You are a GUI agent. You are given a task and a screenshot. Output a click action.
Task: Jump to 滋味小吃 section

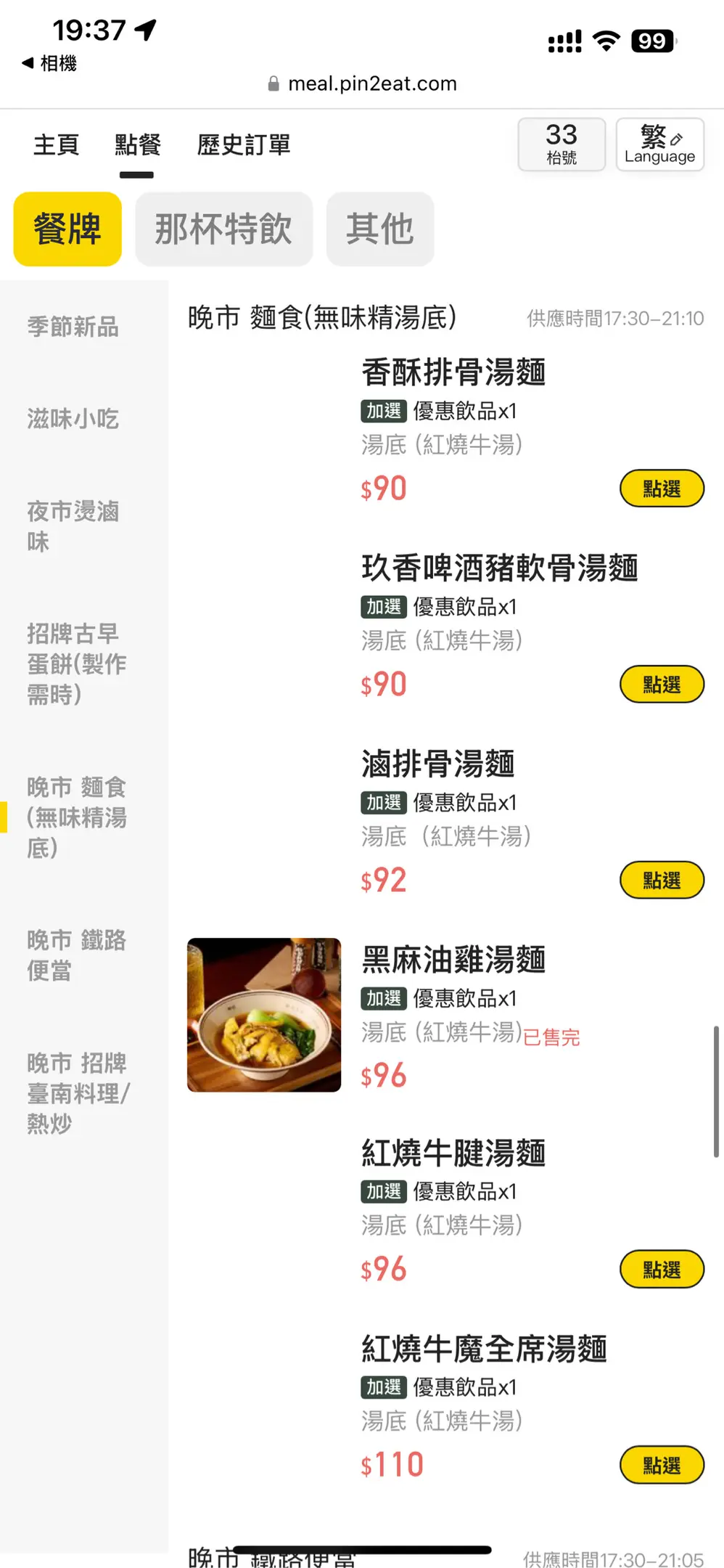point(73,419)
